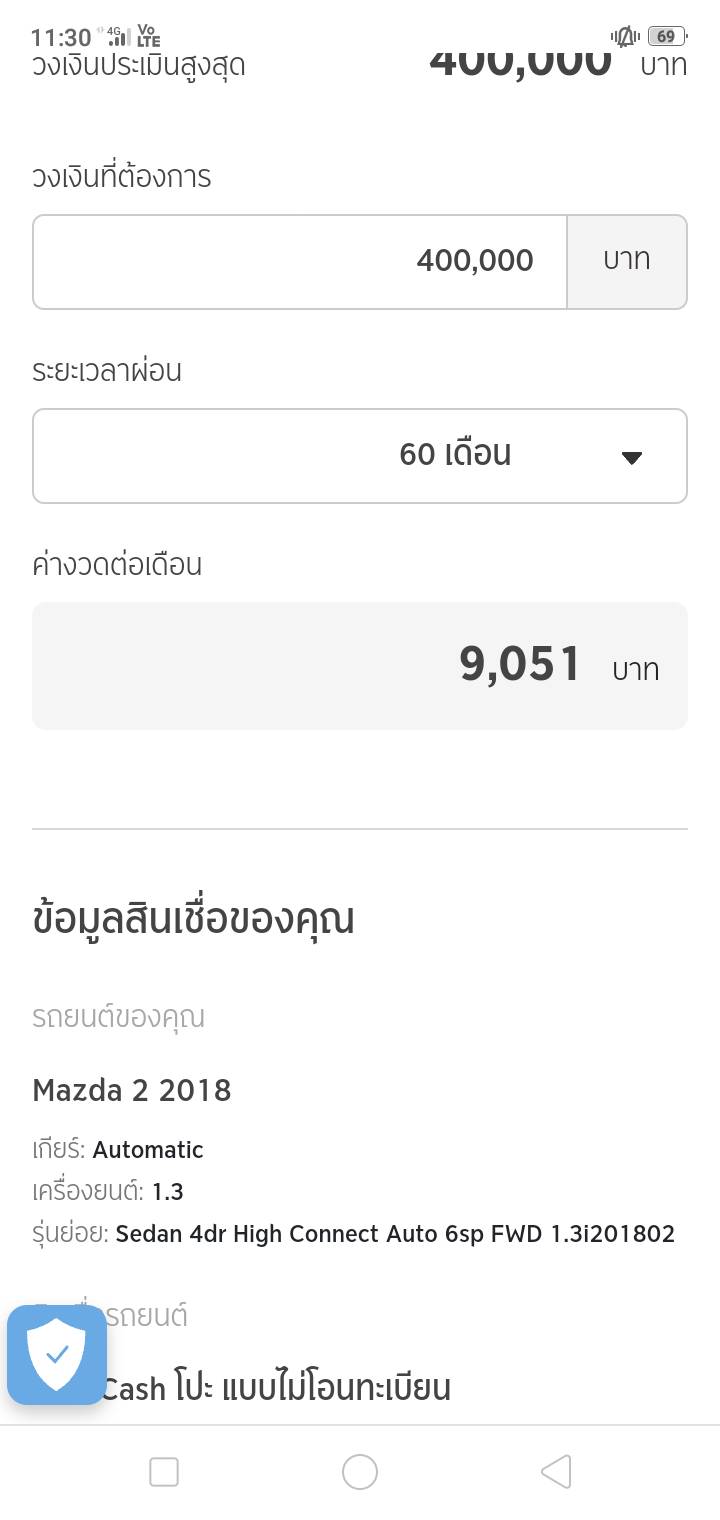Edit the 400,000 baht loan amount field
The image size is (720, 1520).
300,262
